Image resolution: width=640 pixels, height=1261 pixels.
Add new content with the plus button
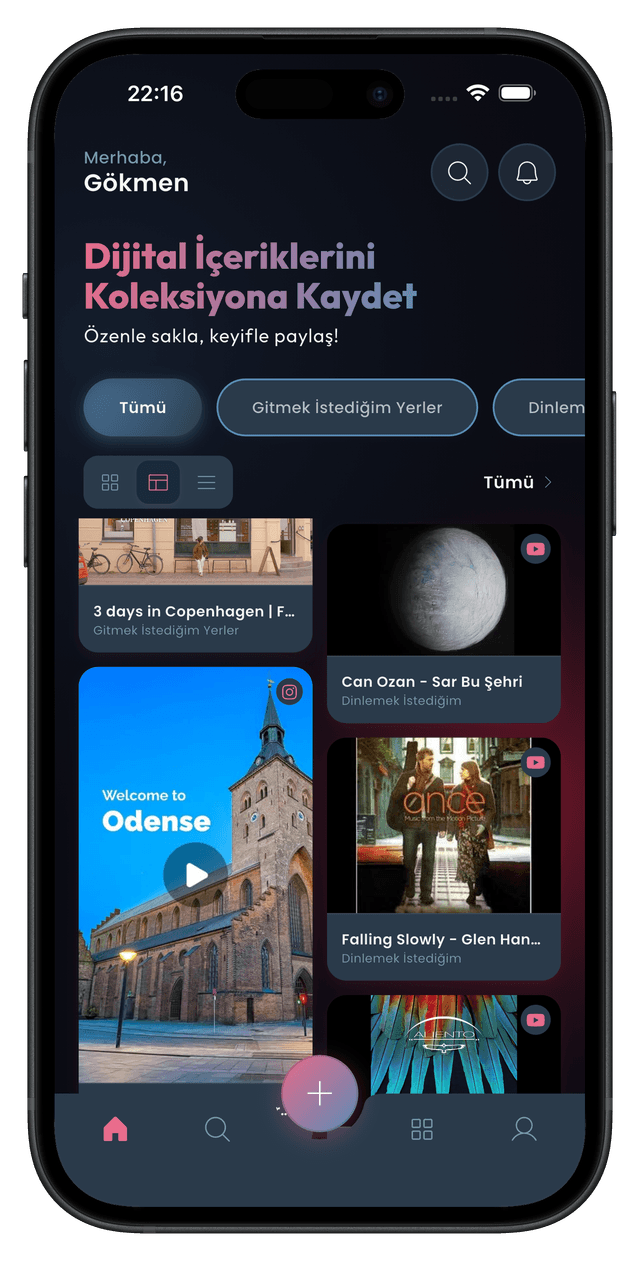[319, 1094]
